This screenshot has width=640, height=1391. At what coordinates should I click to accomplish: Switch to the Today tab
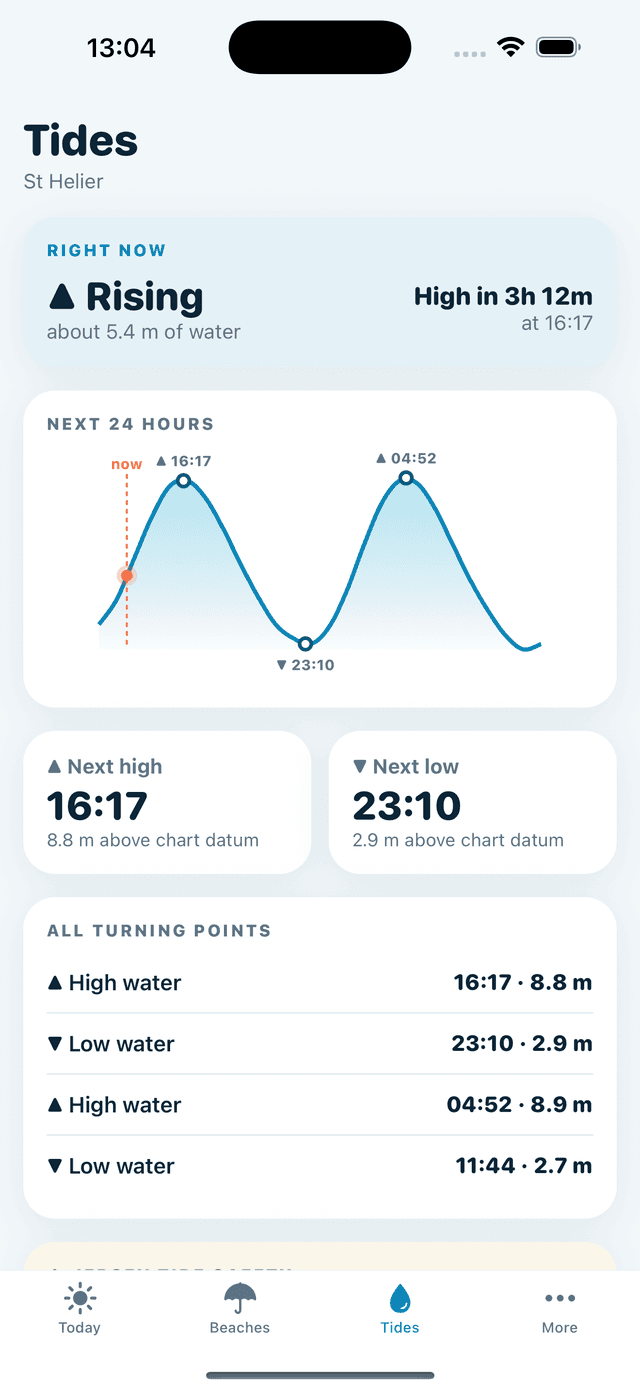coord(80,1310)
